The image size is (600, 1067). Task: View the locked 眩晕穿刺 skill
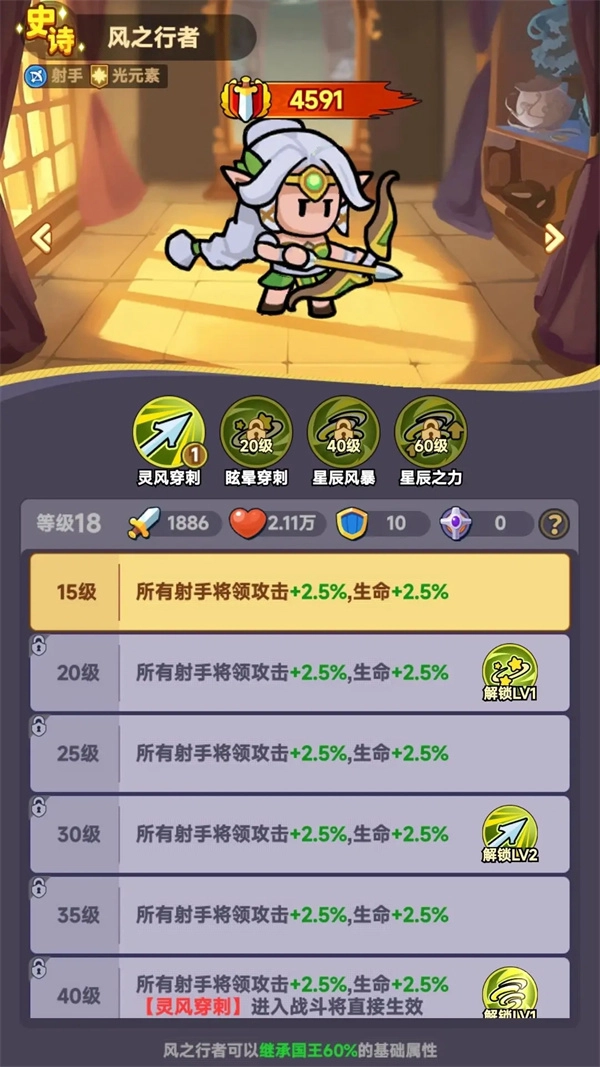click(255, 432)
